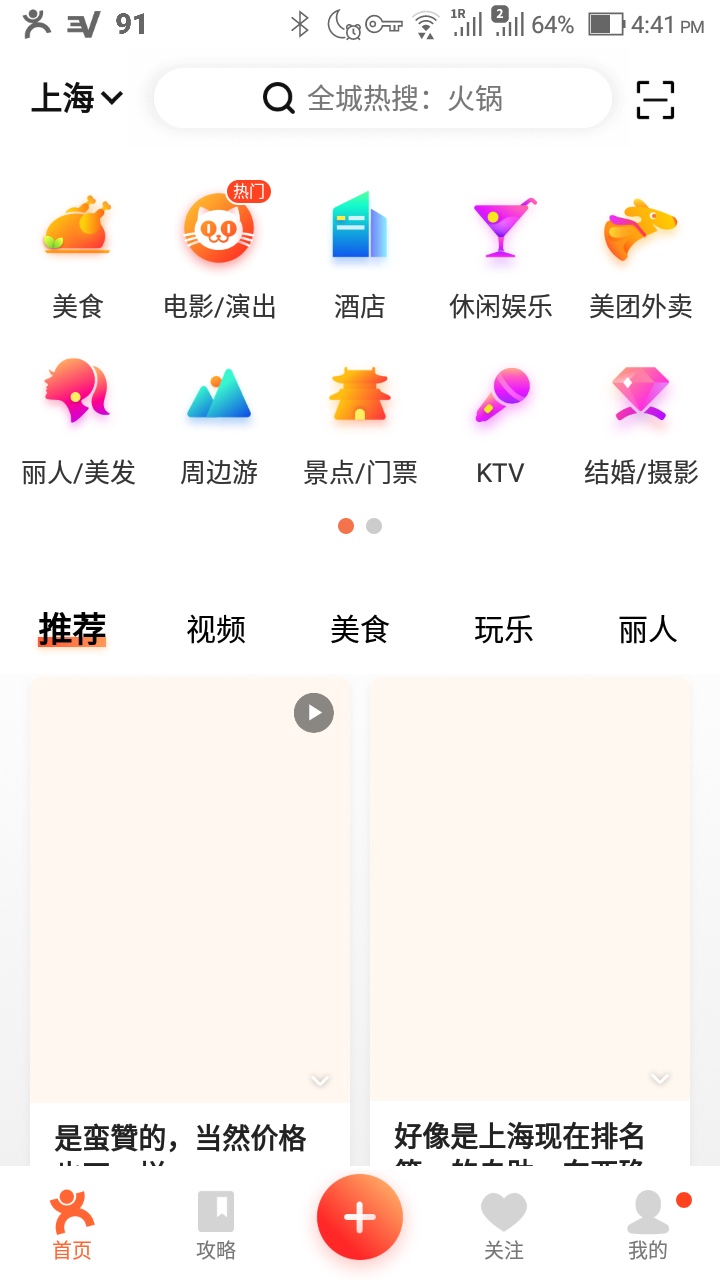This screenshot has height=1280, width=720.
Task: Open the 上海 city selector dropdown
Action: point(77,98)
